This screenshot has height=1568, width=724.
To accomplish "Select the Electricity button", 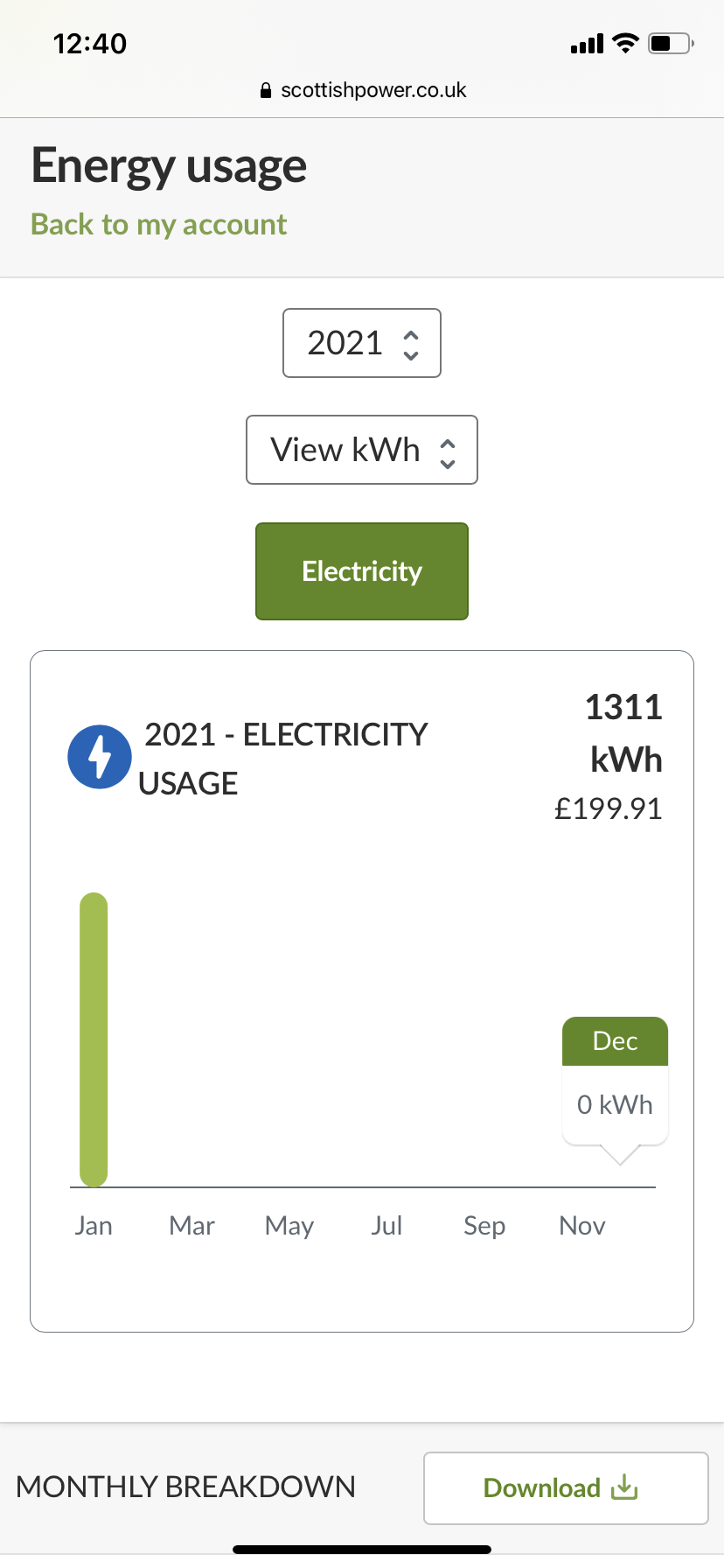I will pyautogui.click(x=362, y=571).
